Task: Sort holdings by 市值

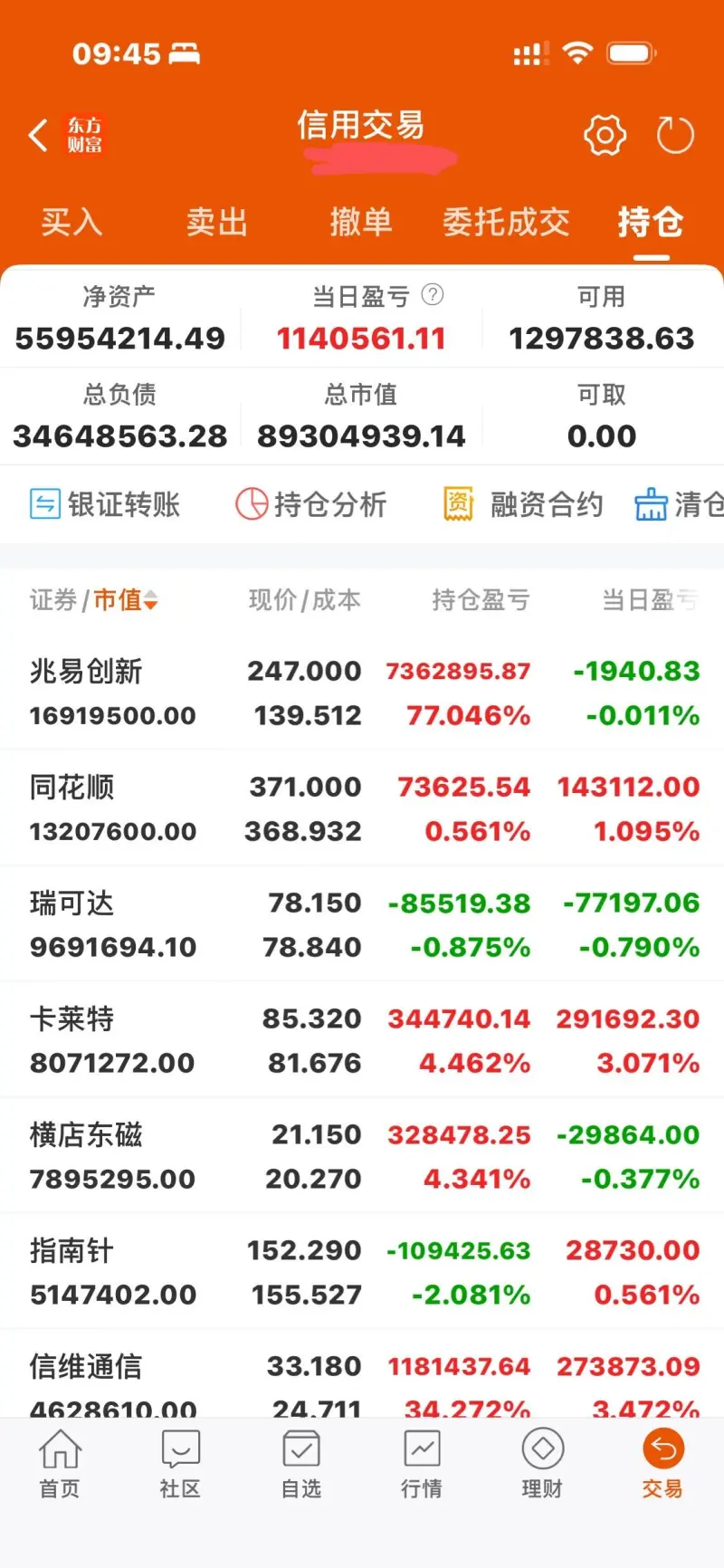Action: 126,599
